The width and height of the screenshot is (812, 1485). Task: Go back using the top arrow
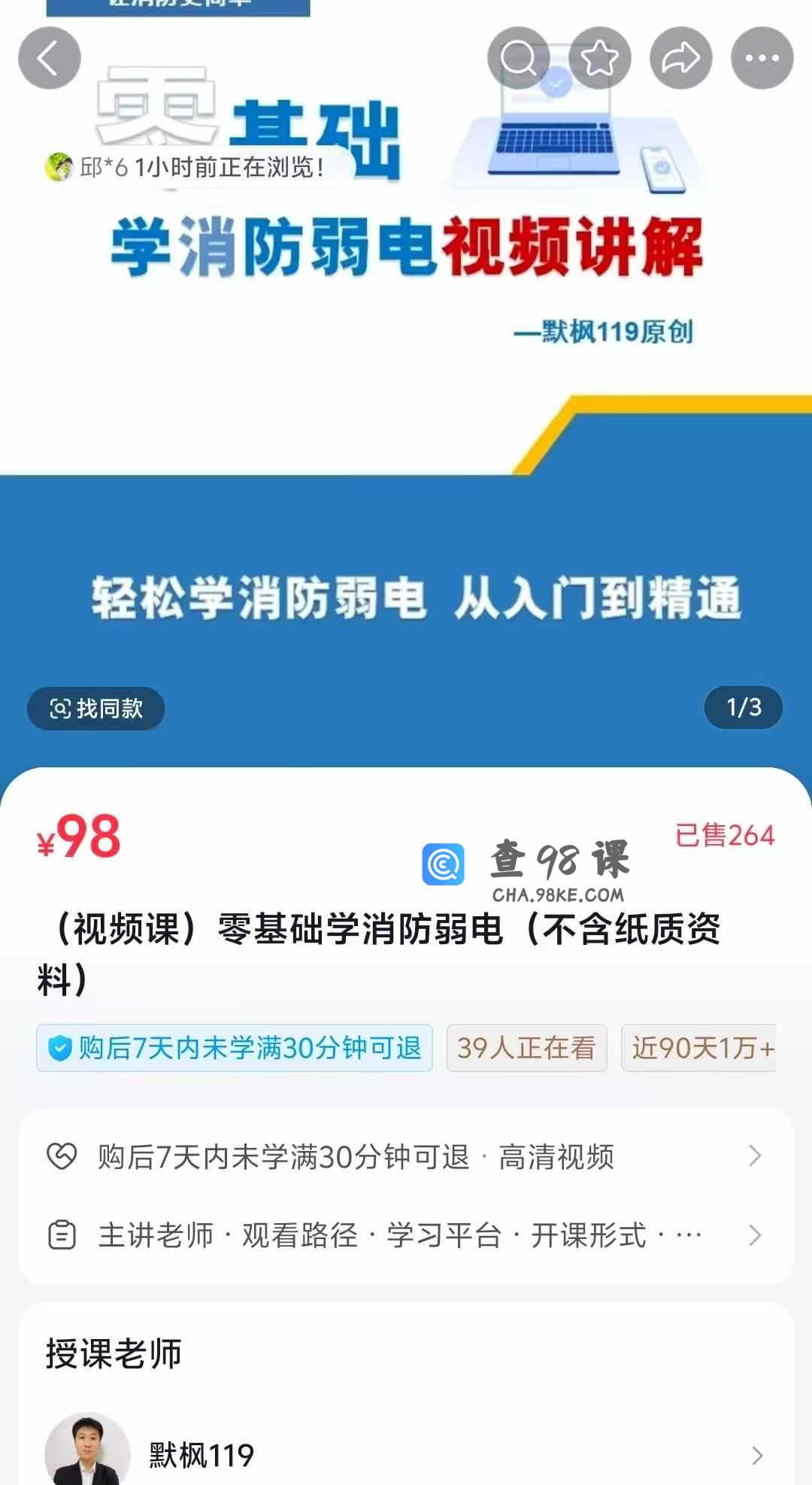click(50, 58)
